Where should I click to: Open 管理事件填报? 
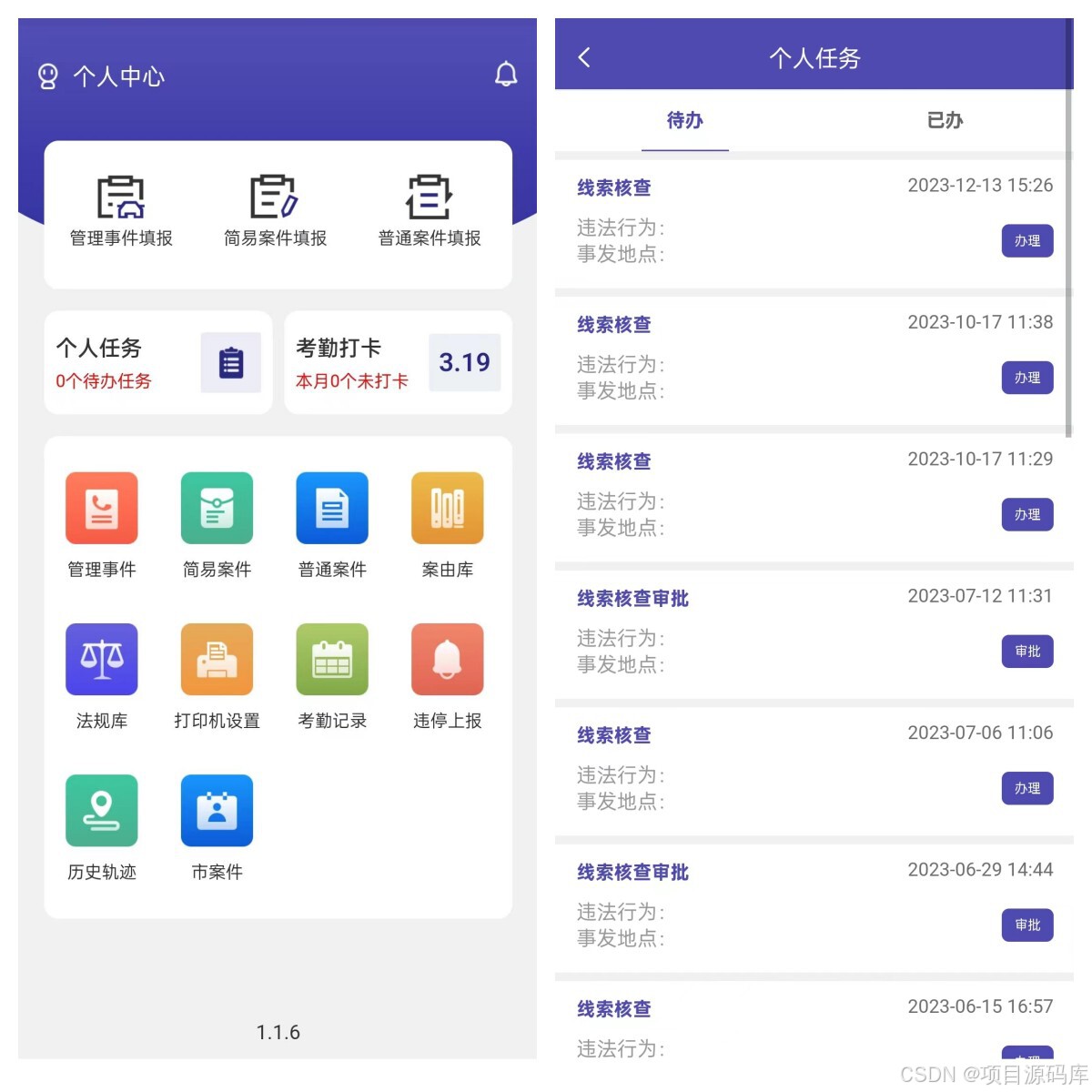121,211
